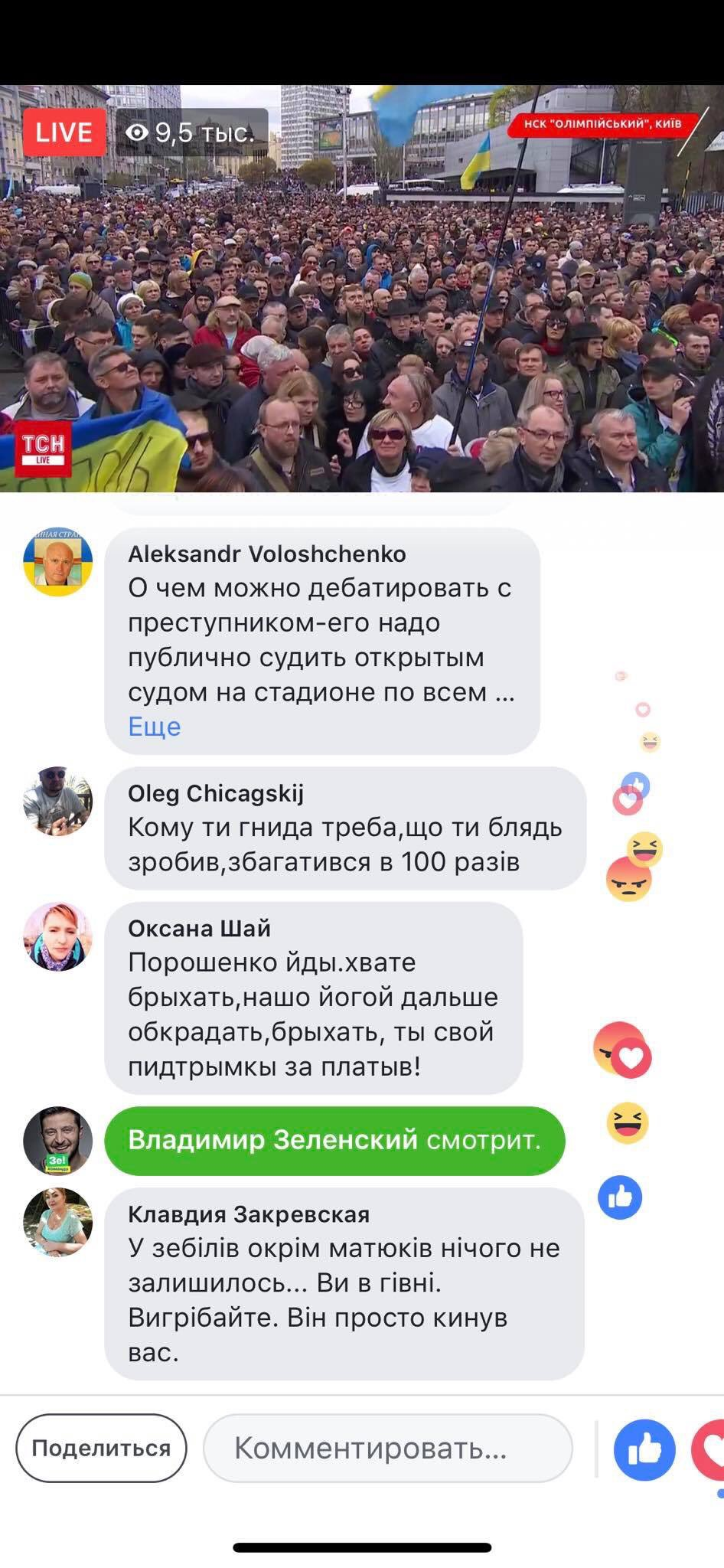Screen dimensions: 724x1568
Task: View Оксана Шай's profile avatar
Action: point(58,936)
